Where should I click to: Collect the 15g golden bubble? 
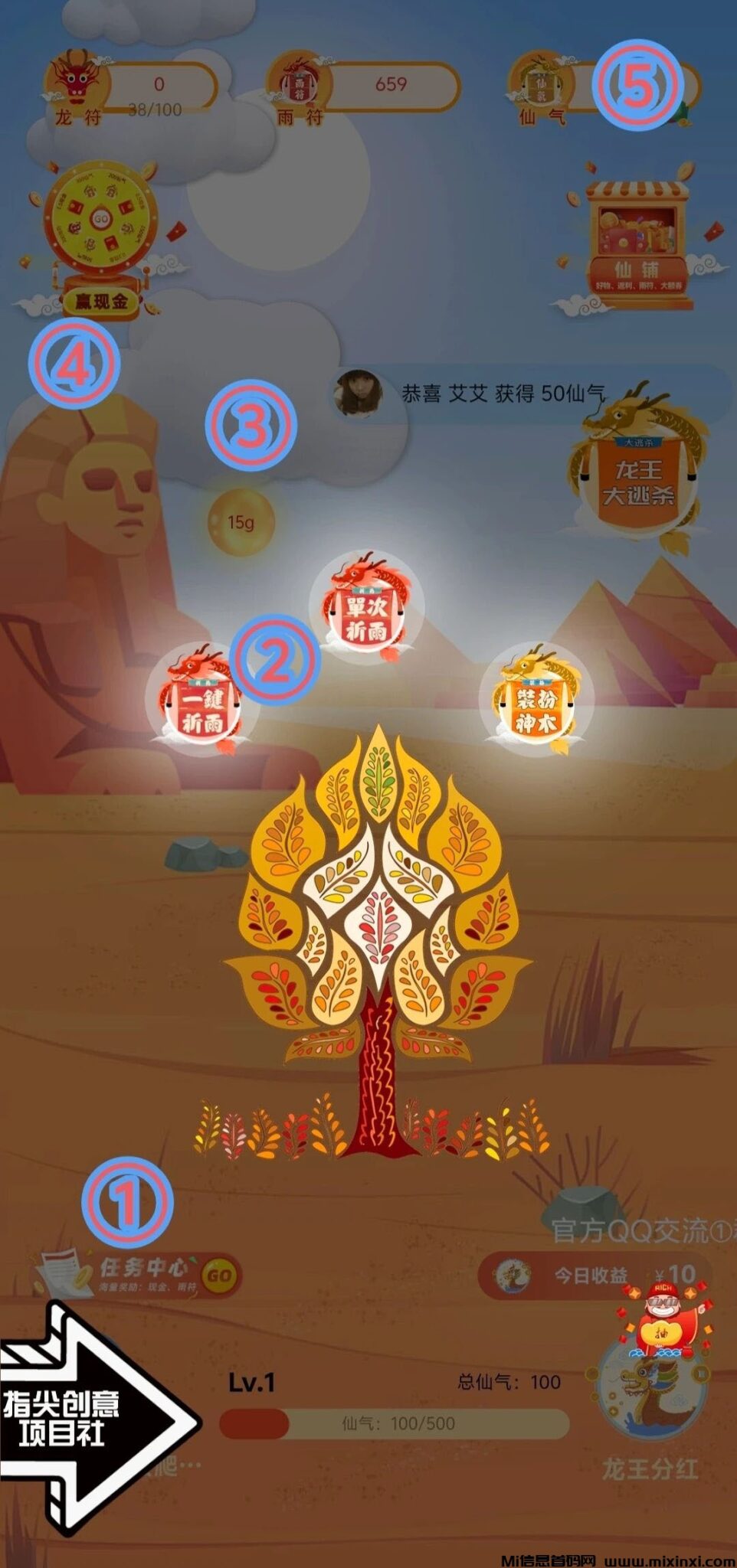(241, 522)
